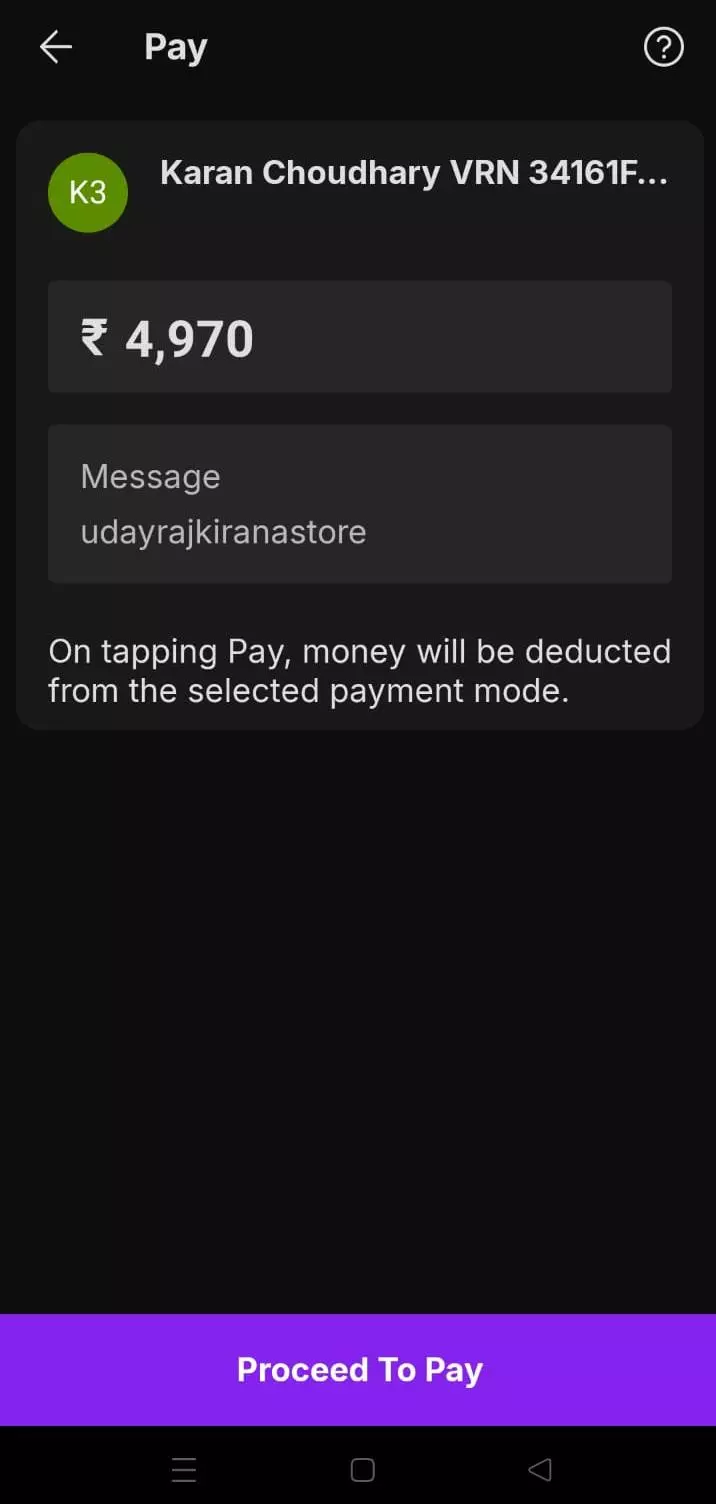Open recent apps from navigation bar
This screenshot has width=716, height=1504.
(x=184, y=1469)
